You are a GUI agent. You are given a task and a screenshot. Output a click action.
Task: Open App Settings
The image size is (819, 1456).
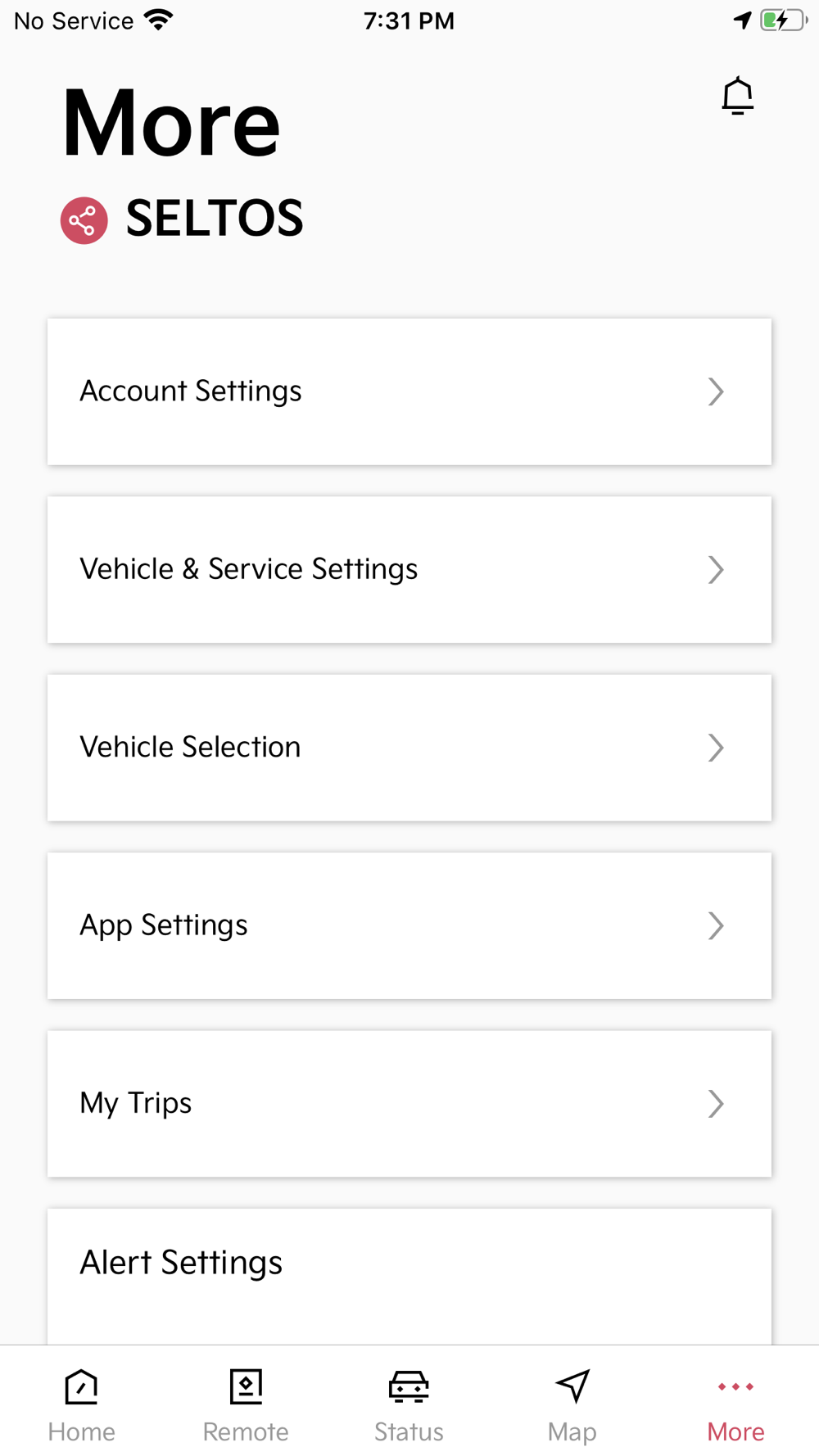click(x=409, y=925)
